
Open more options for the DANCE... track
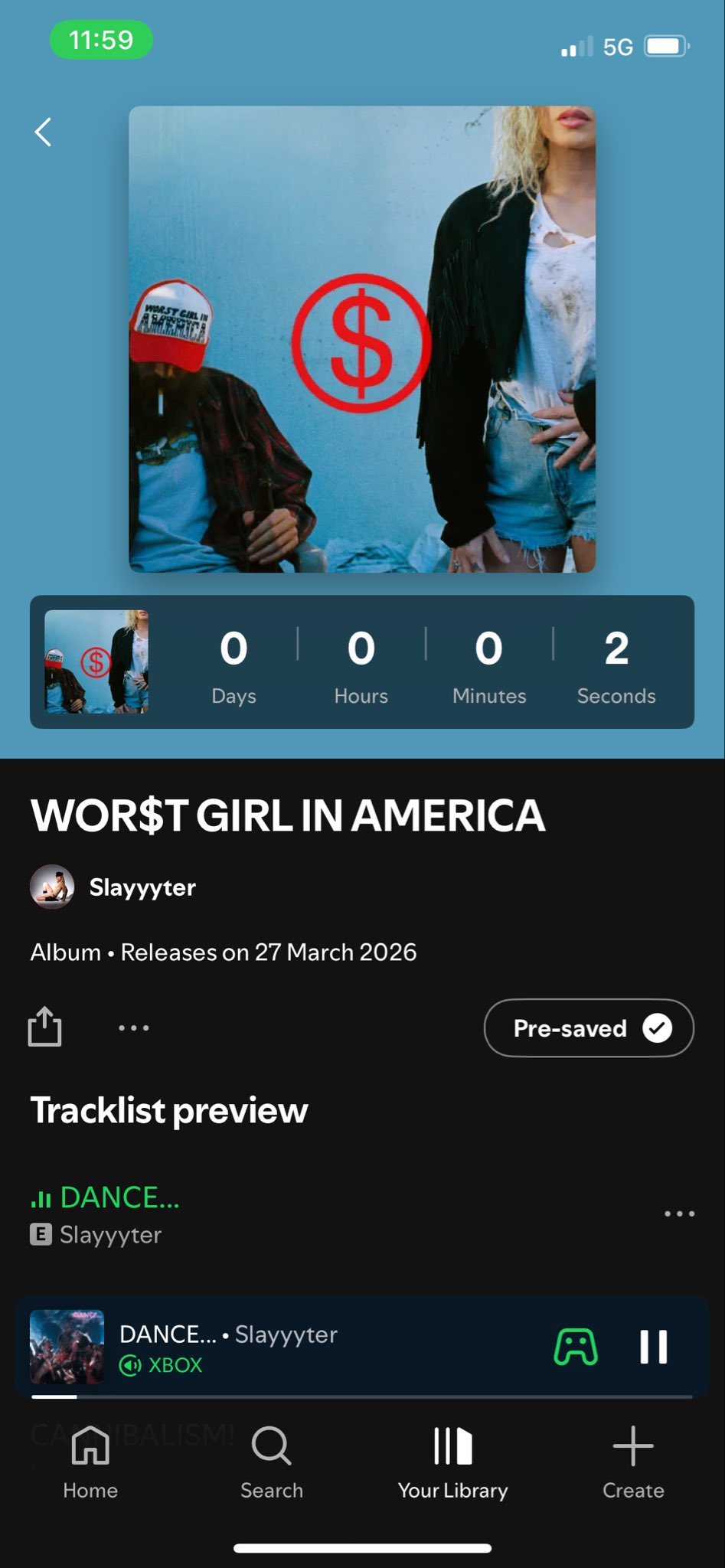point(679,1214)
